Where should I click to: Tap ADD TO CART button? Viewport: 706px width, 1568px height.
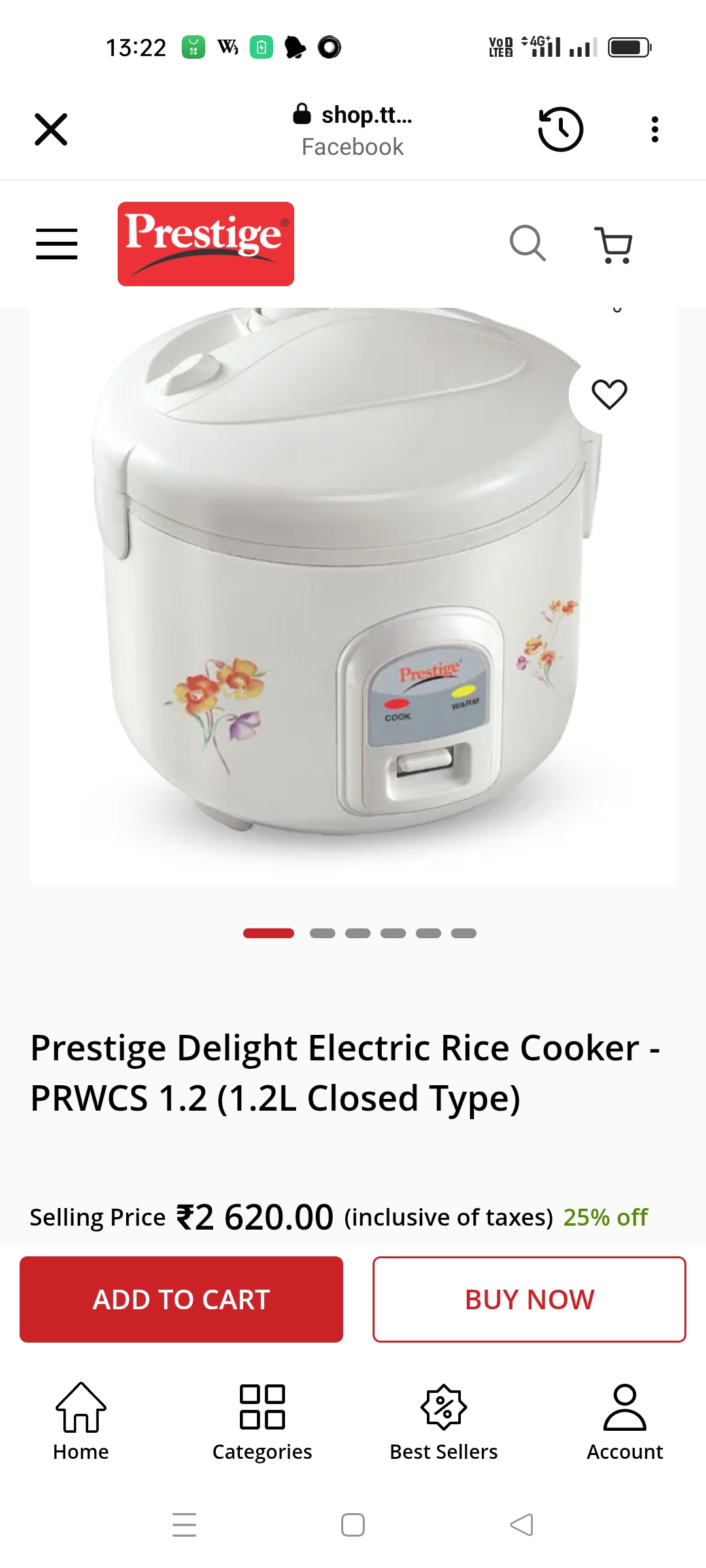coord(181,1299)
